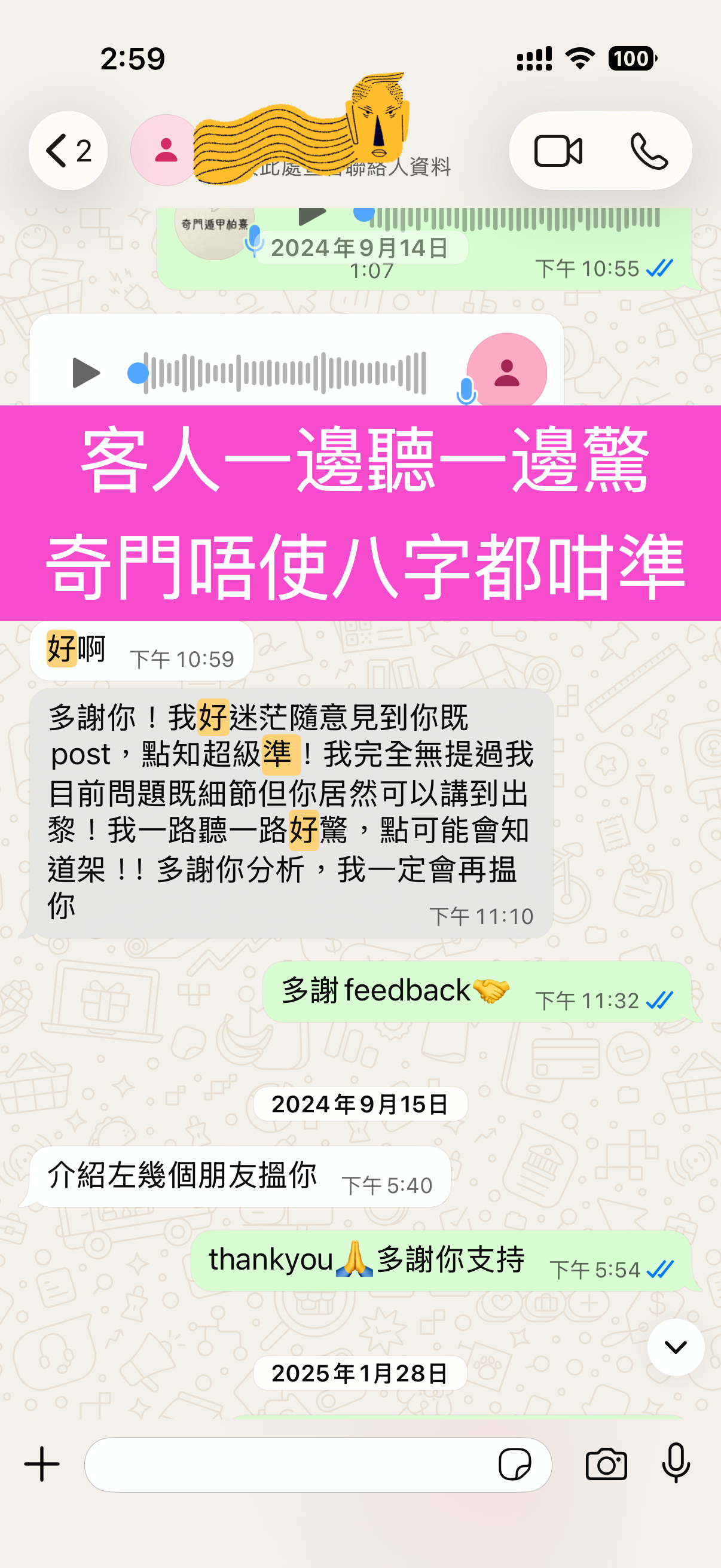This screenshot has height=1568, width=721.
Task: Open the sticker picker
Action: coord(515,1464)
